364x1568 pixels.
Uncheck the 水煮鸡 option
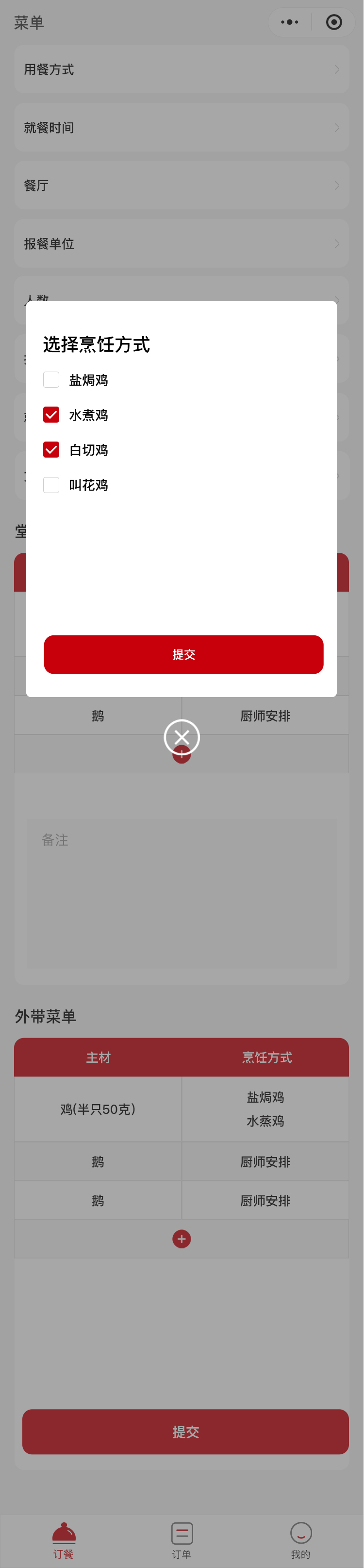[51, 414]
